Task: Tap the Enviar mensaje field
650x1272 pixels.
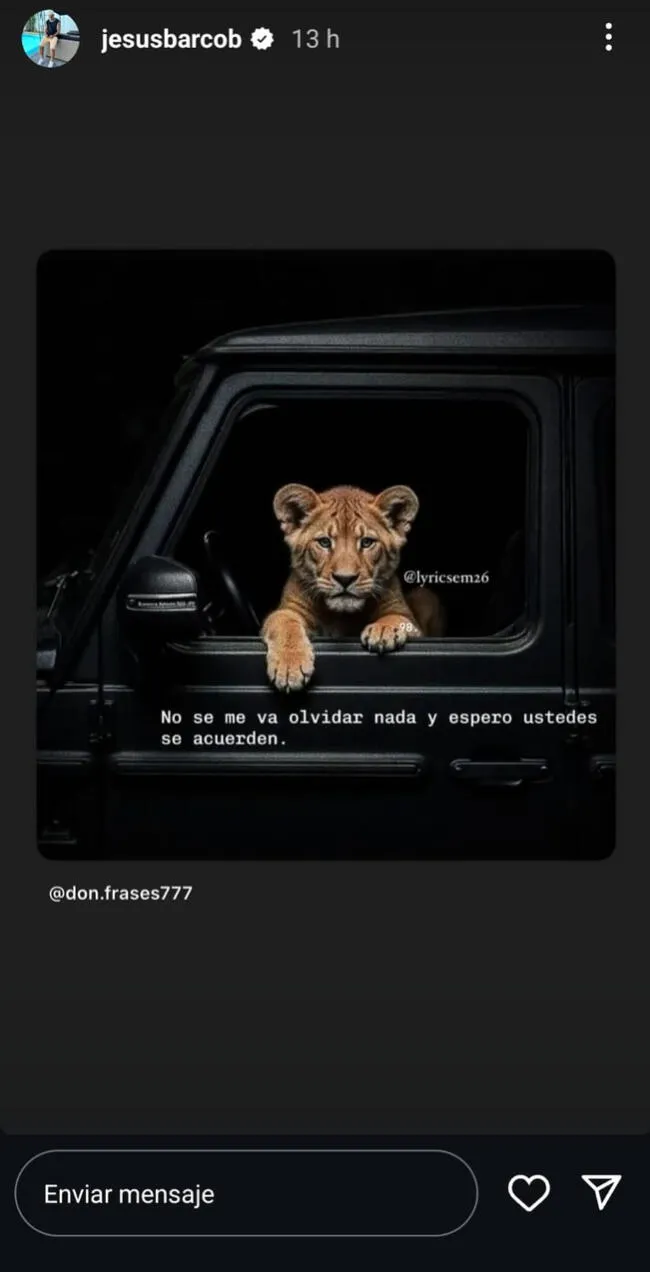Action: click(245, 1193)
